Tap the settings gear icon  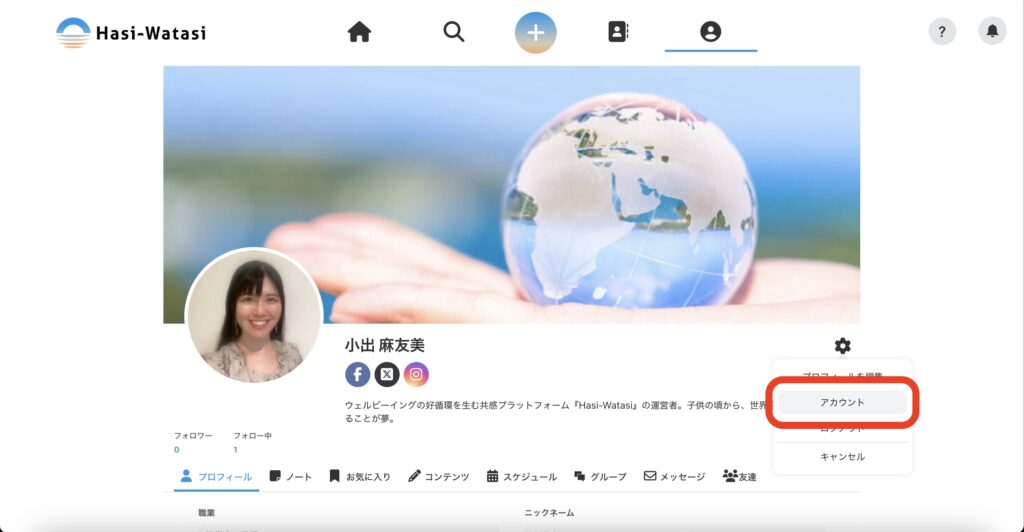pos(842,346)
